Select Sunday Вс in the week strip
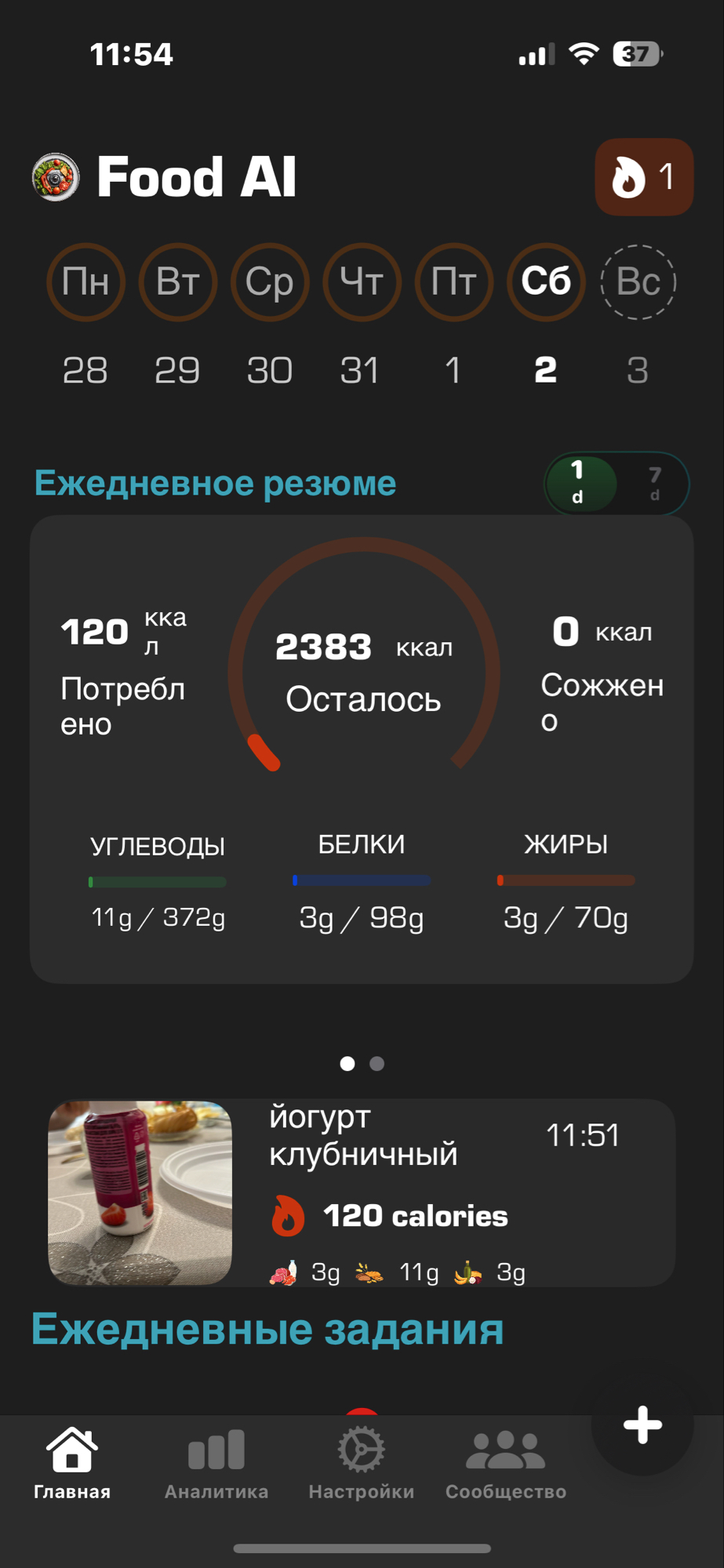The height and width of the screenshot is (1568, 724). click(x=637, y=283)
